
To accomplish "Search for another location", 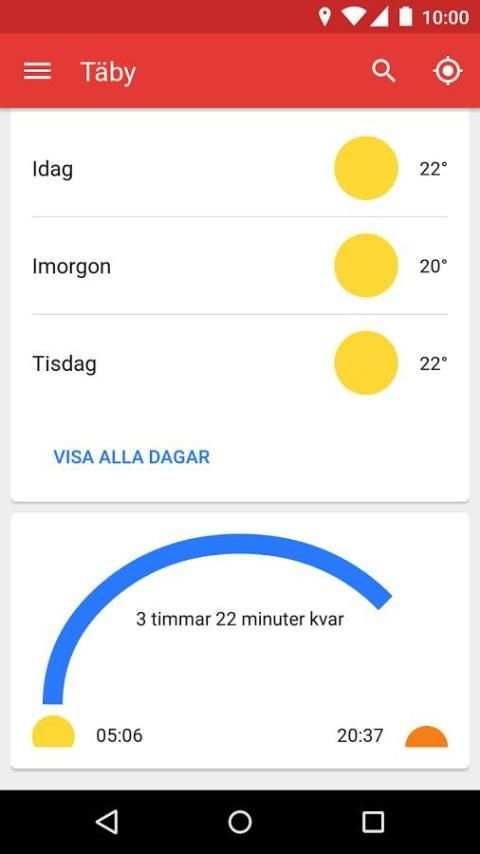I will pyautogui.click(x=384, y=71).
